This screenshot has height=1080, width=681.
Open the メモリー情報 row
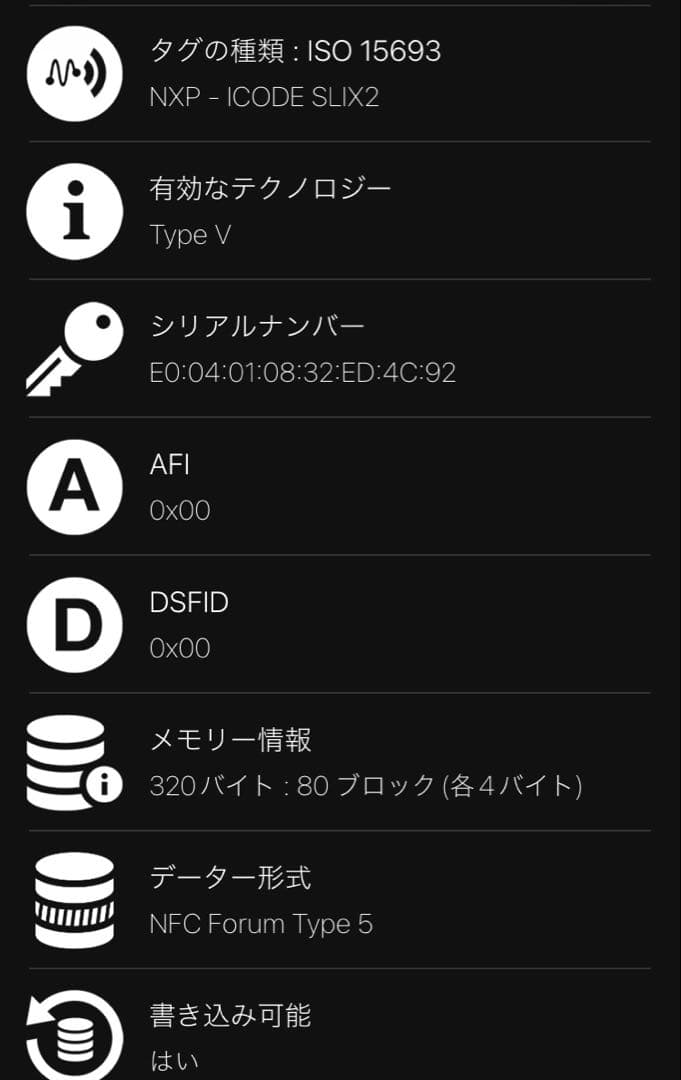pos(340,763)
